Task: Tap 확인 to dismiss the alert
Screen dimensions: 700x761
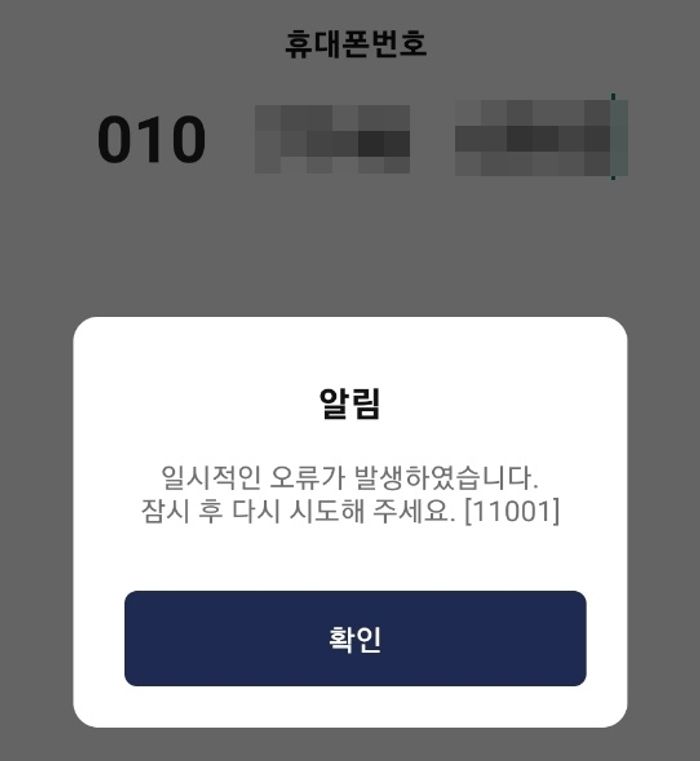Action: click(x=355, y=638)
